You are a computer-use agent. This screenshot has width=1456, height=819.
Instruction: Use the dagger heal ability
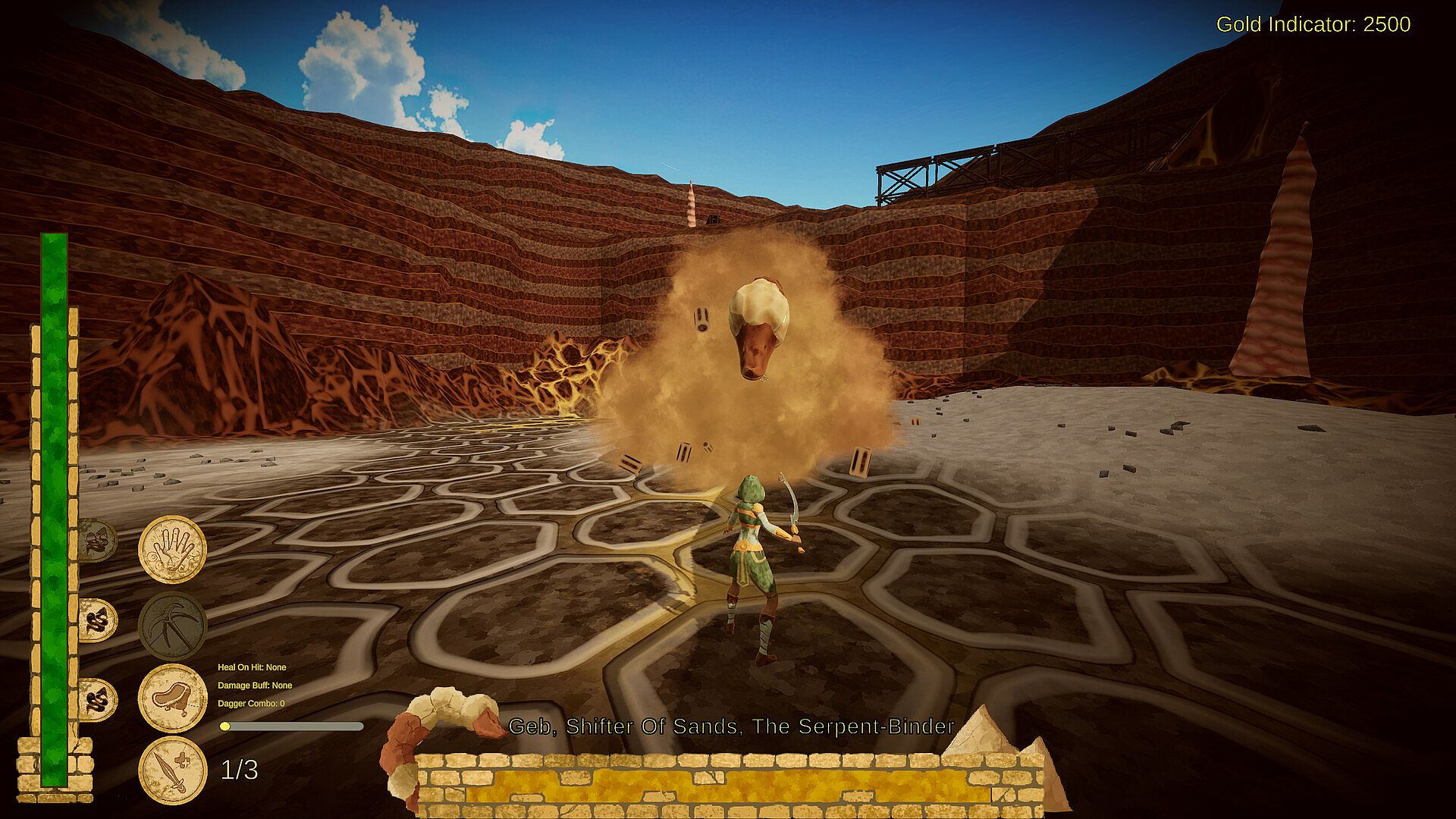pos(172,770)
